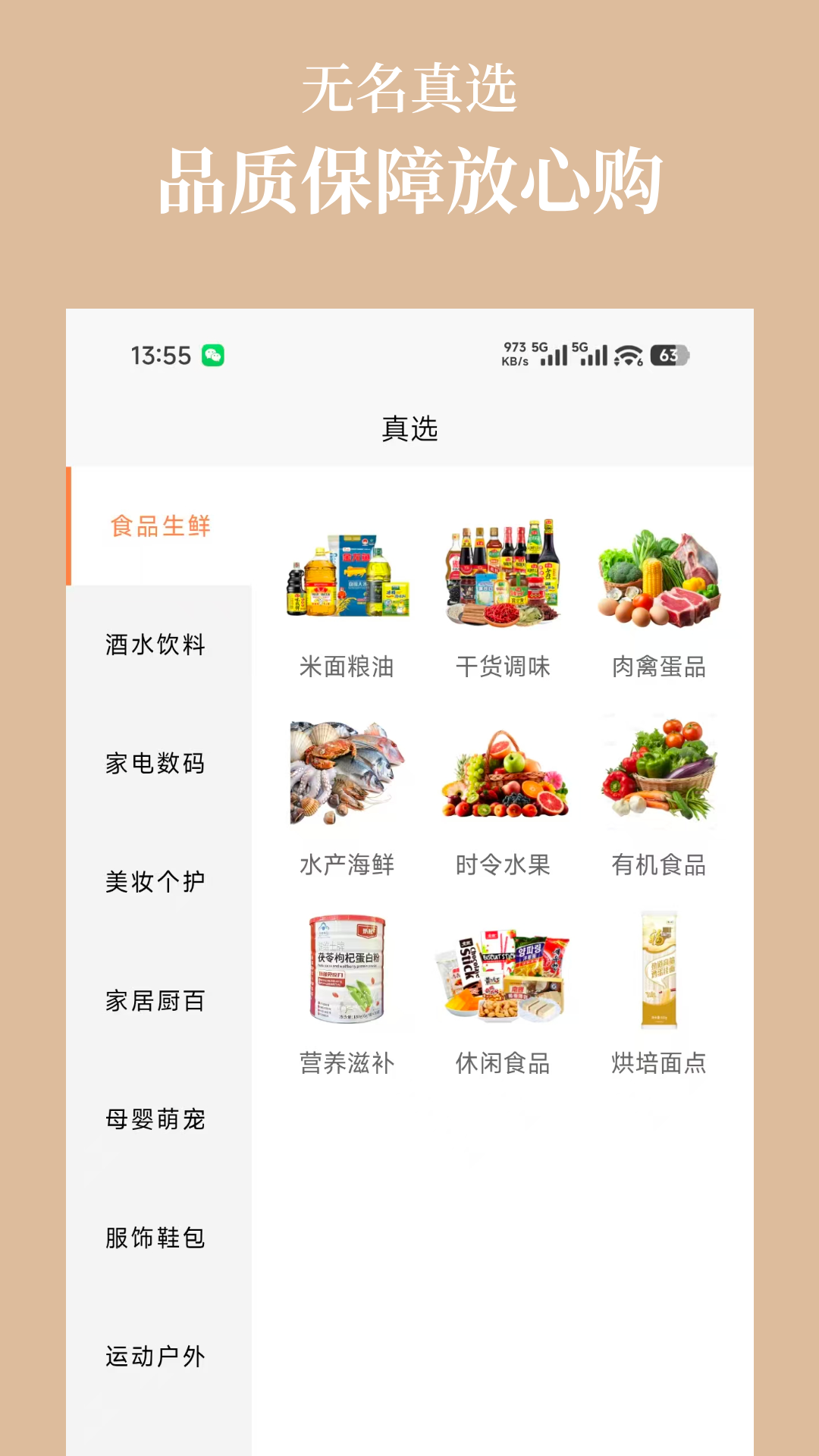Select the 运动户外 category
This screenshot has width=819, height=1456.
[155, 1357]
